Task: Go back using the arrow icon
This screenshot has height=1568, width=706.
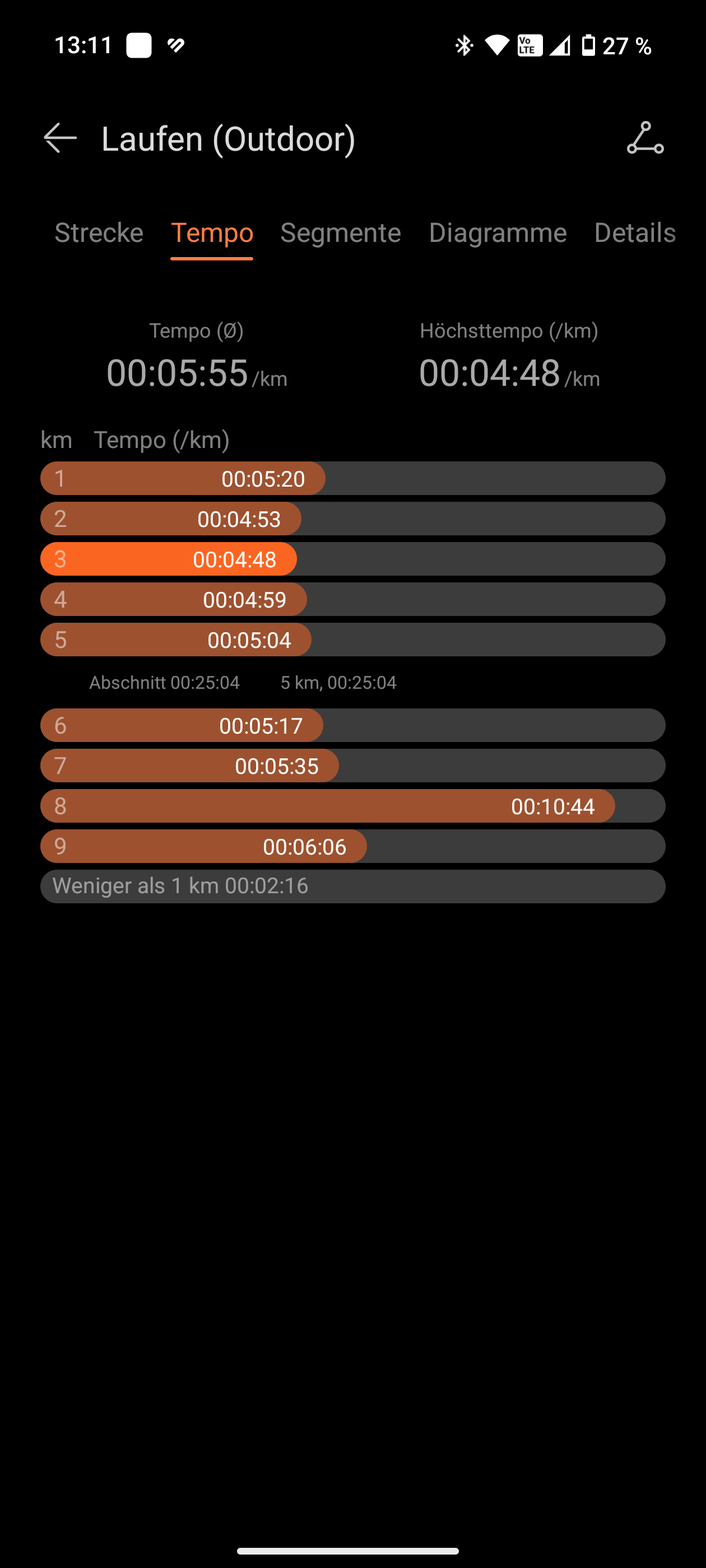Action: pyautogui.click(x=61, y=138)
